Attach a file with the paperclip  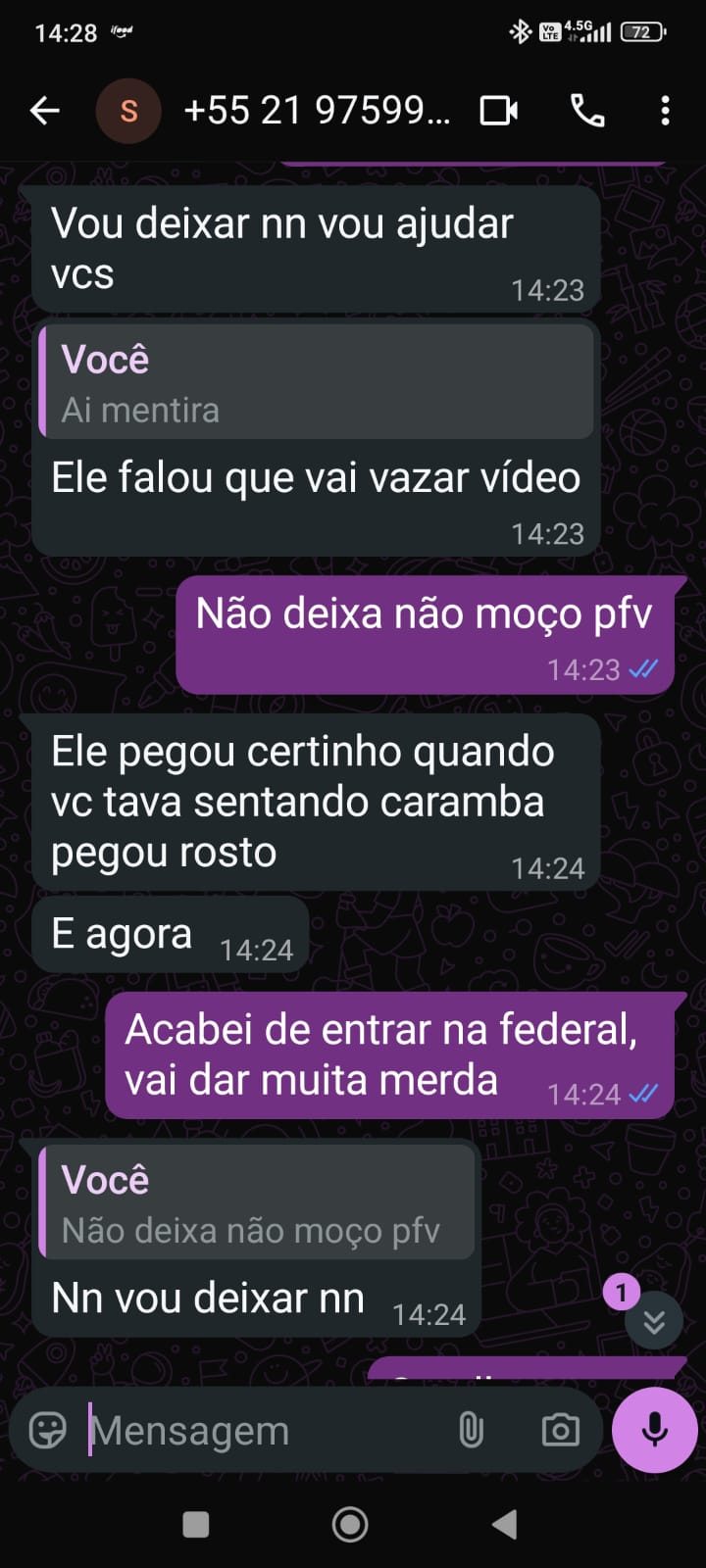click(x=472, y=1431)
